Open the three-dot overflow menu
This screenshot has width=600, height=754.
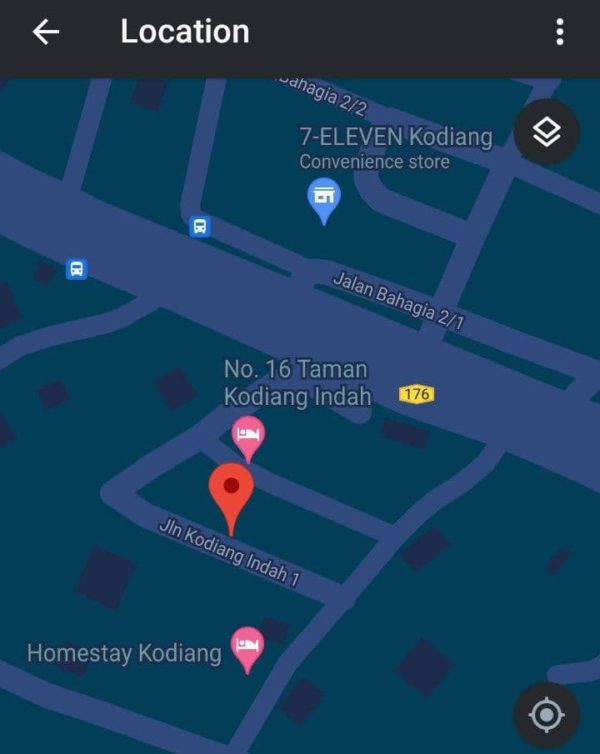click(559, 32)
